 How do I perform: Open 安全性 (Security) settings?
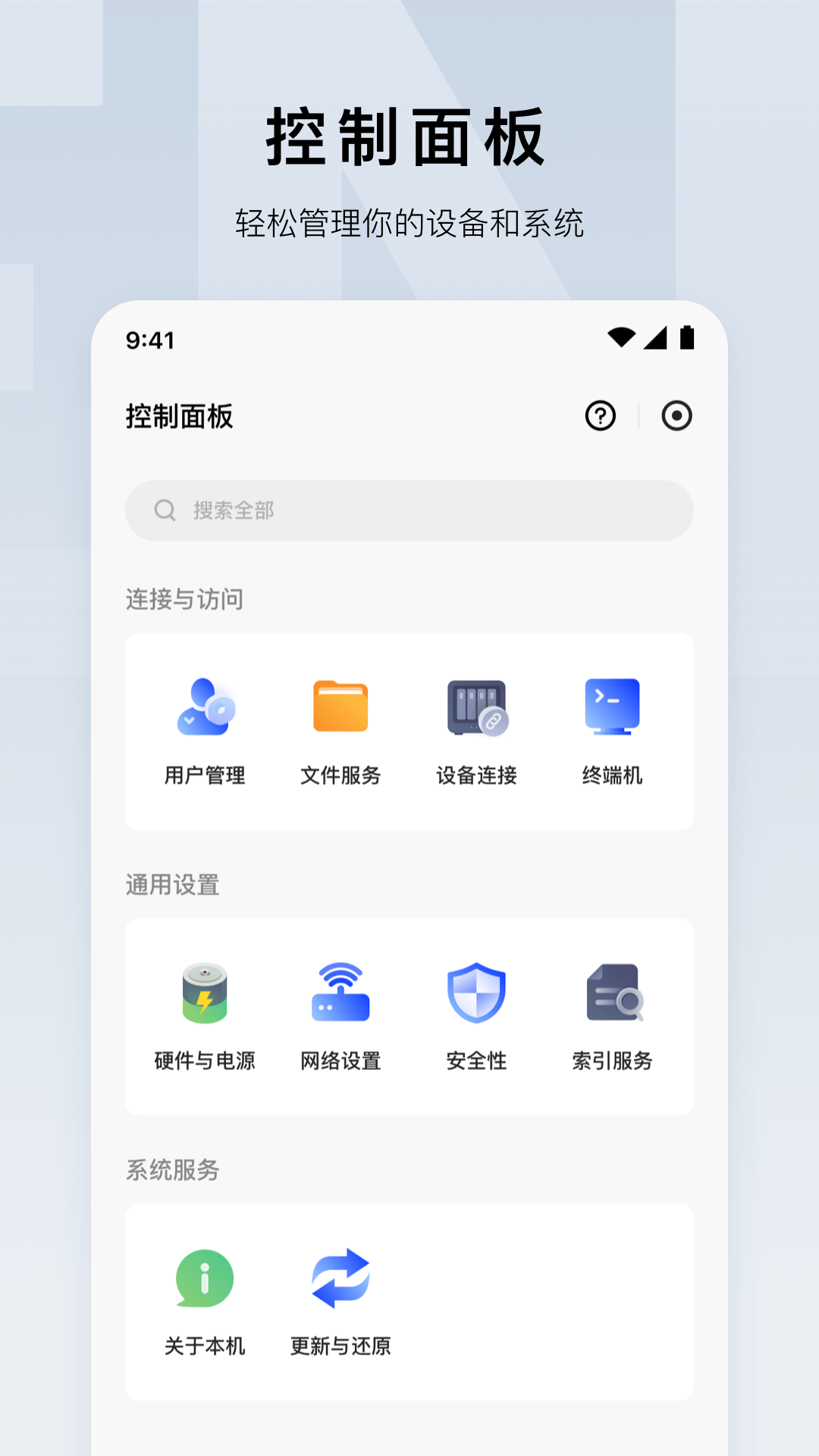tap(475, 1016)
